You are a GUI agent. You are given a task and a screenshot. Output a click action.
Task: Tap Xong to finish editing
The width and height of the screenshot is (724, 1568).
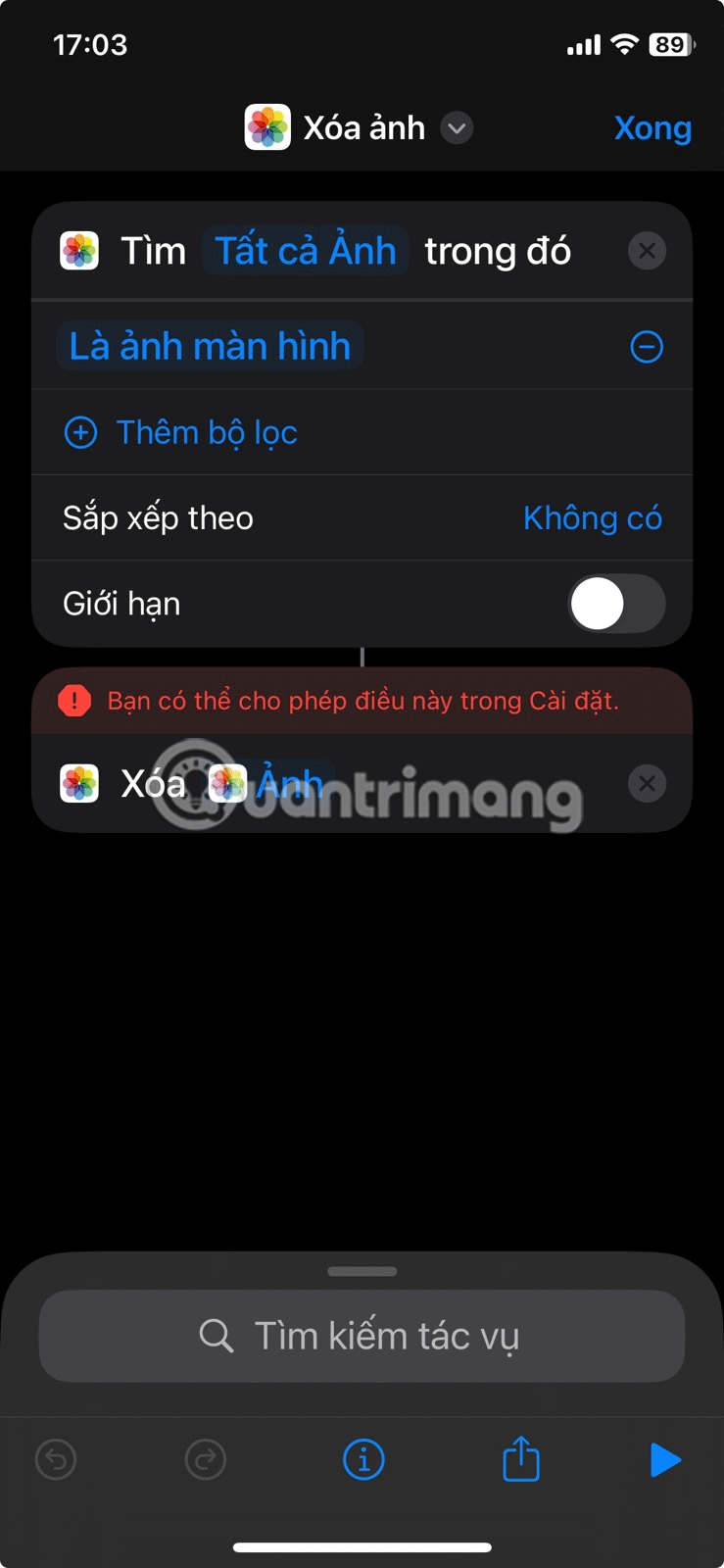[x=652, y=128]
